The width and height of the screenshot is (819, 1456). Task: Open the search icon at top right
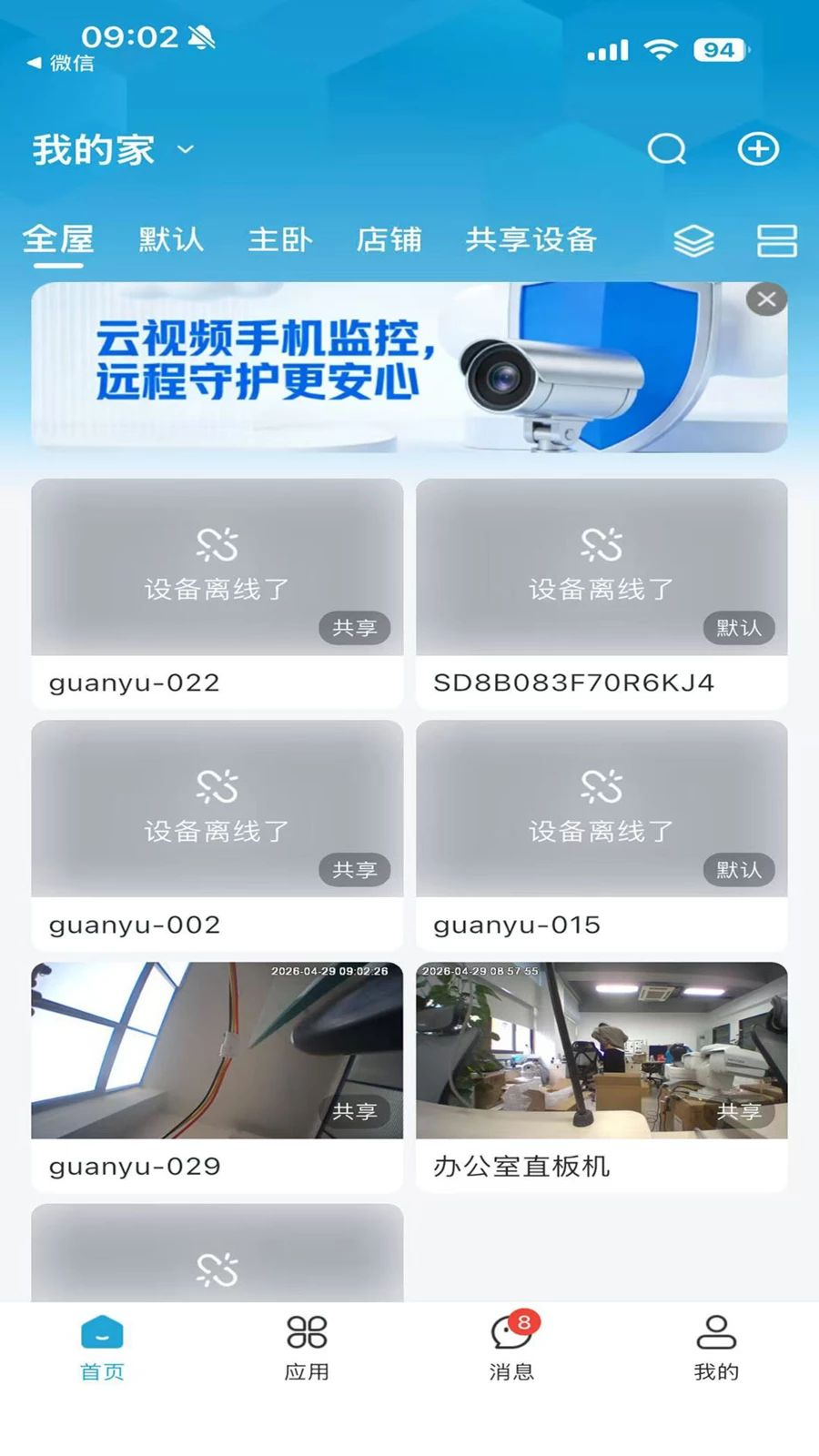click(668, 149)
